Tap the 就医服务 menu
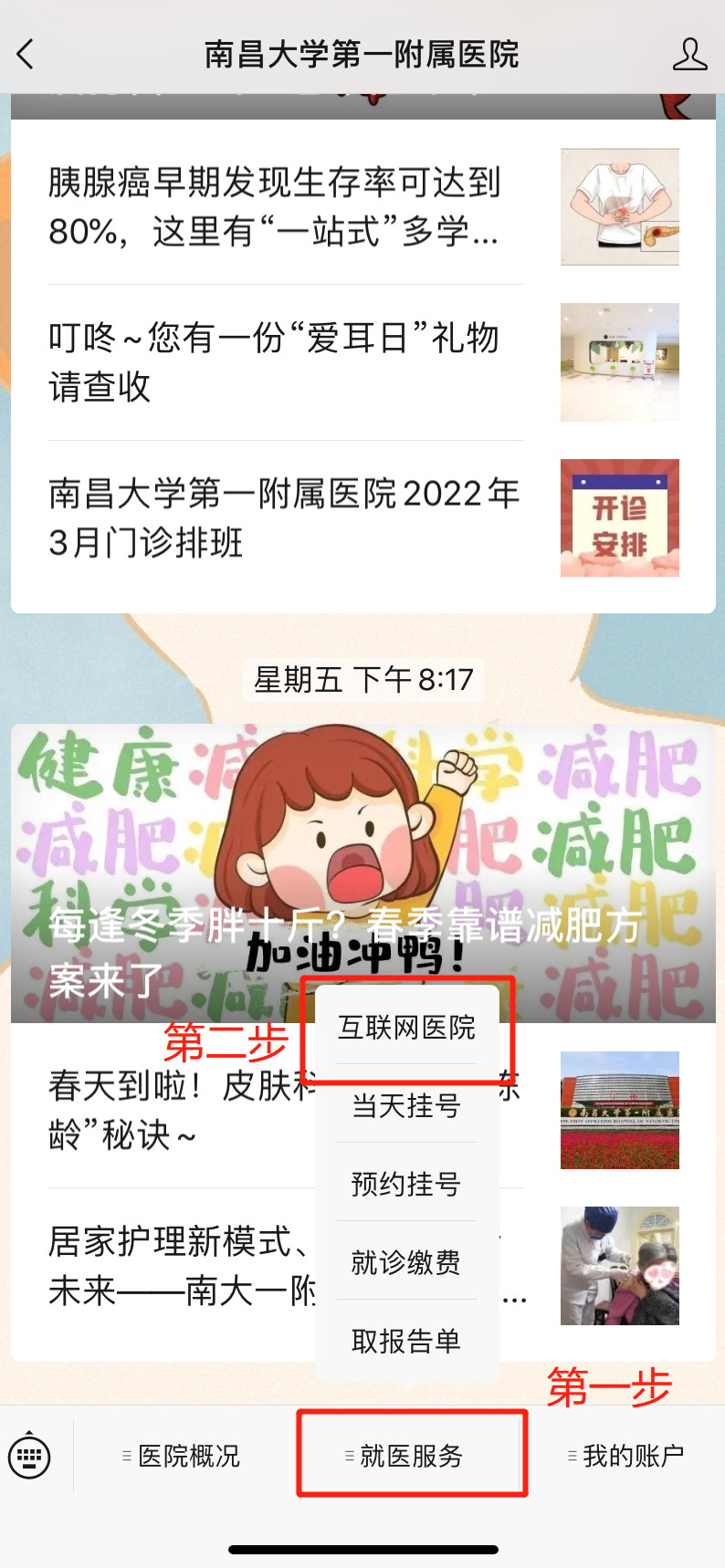 [405, 1456]
